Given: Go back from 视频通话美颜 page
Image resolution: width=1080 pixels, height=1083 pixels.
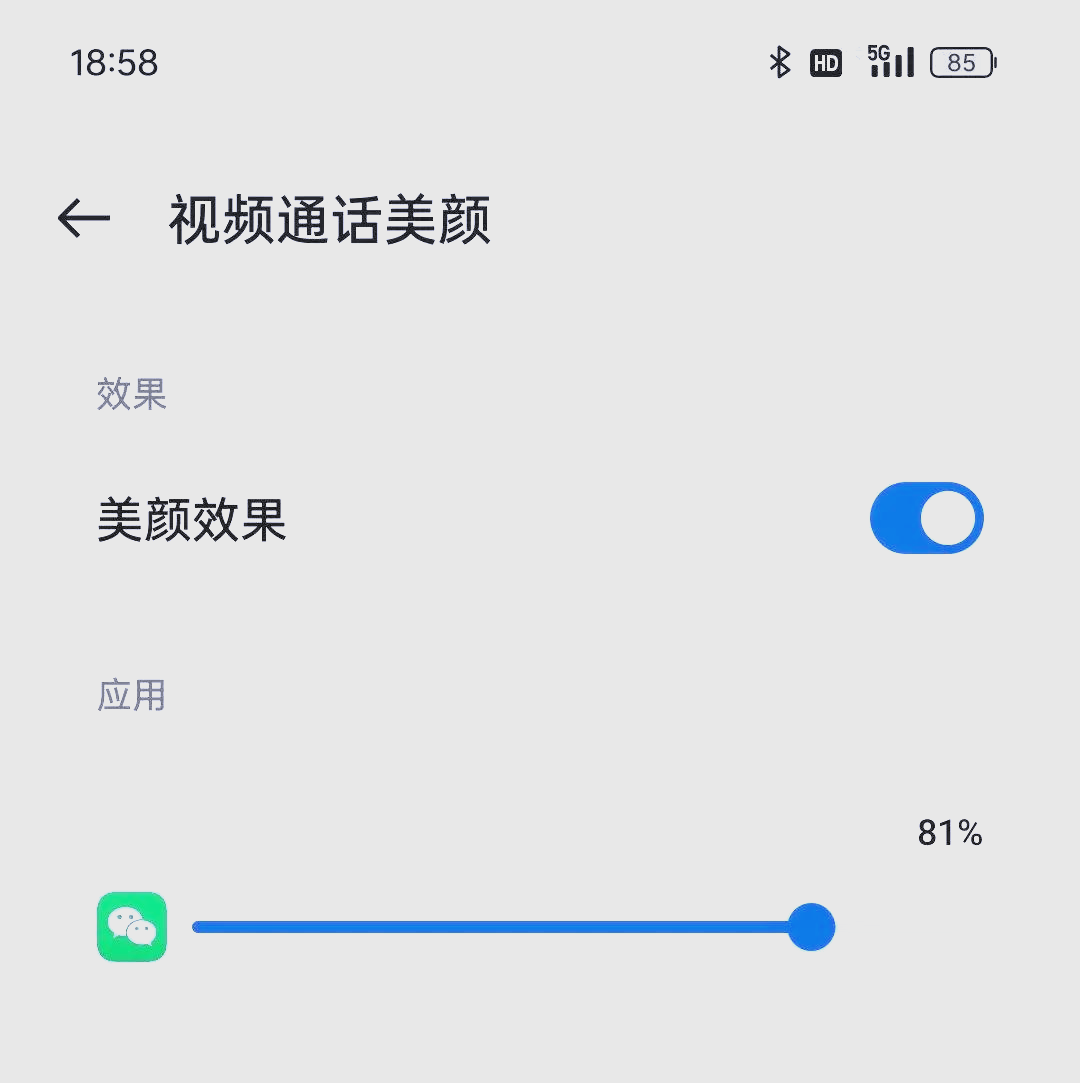Looking at the screenshot, I should 84,218.
